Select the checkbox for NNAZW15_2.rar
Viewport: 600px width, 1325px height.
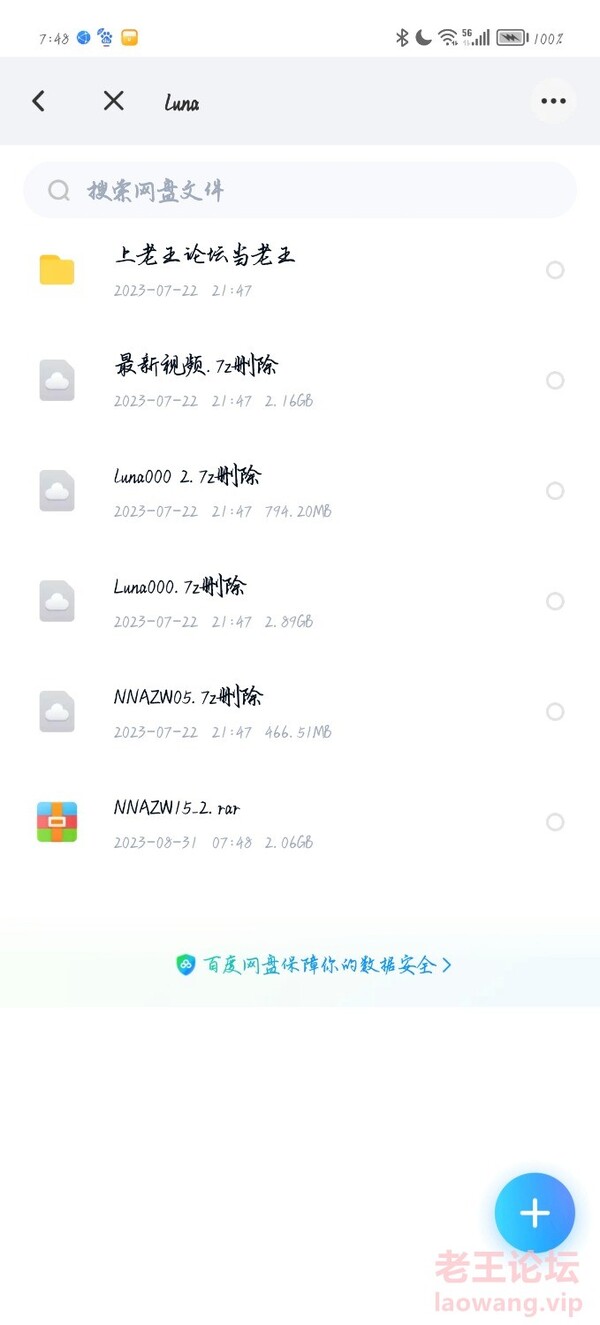pos(555,822)
